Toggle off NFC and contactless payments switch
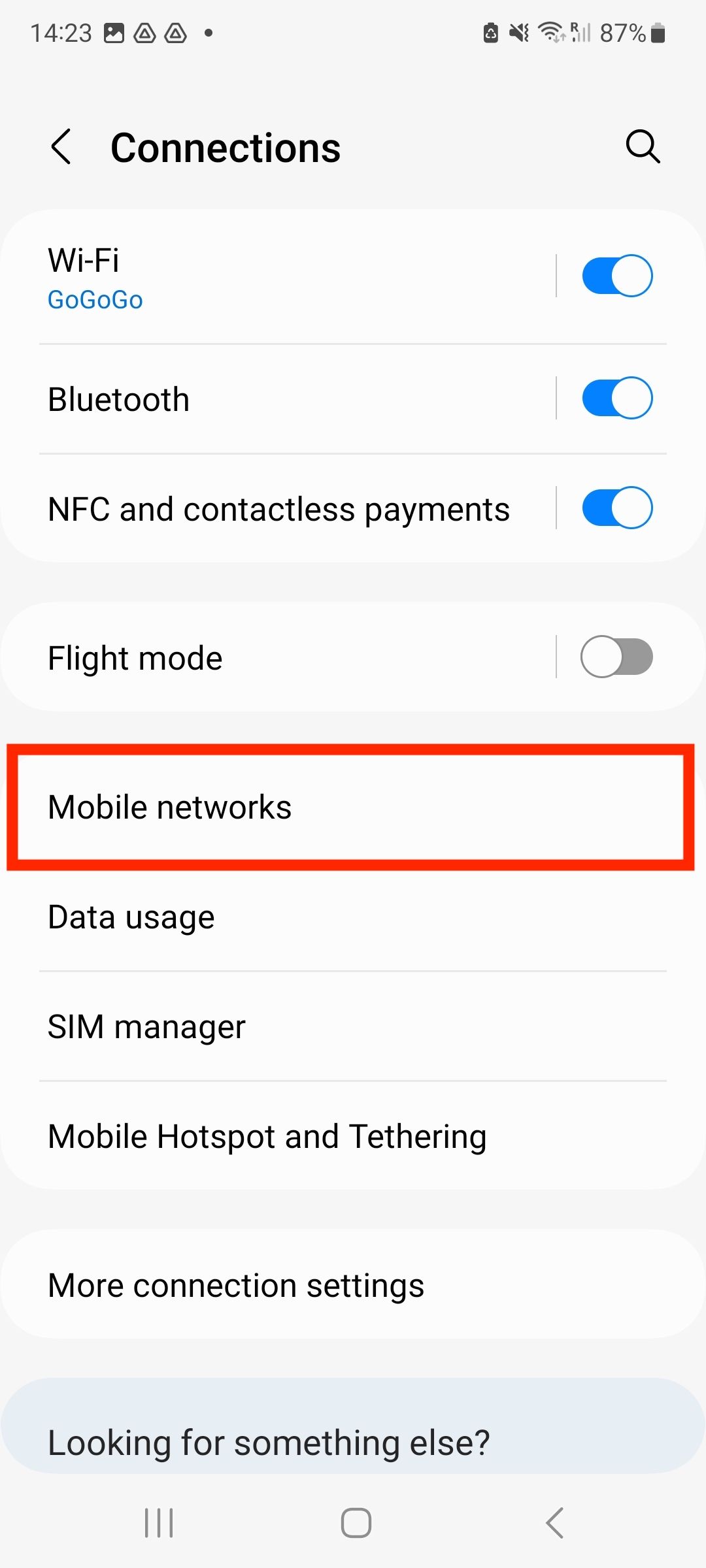 (x=616, y=508)
